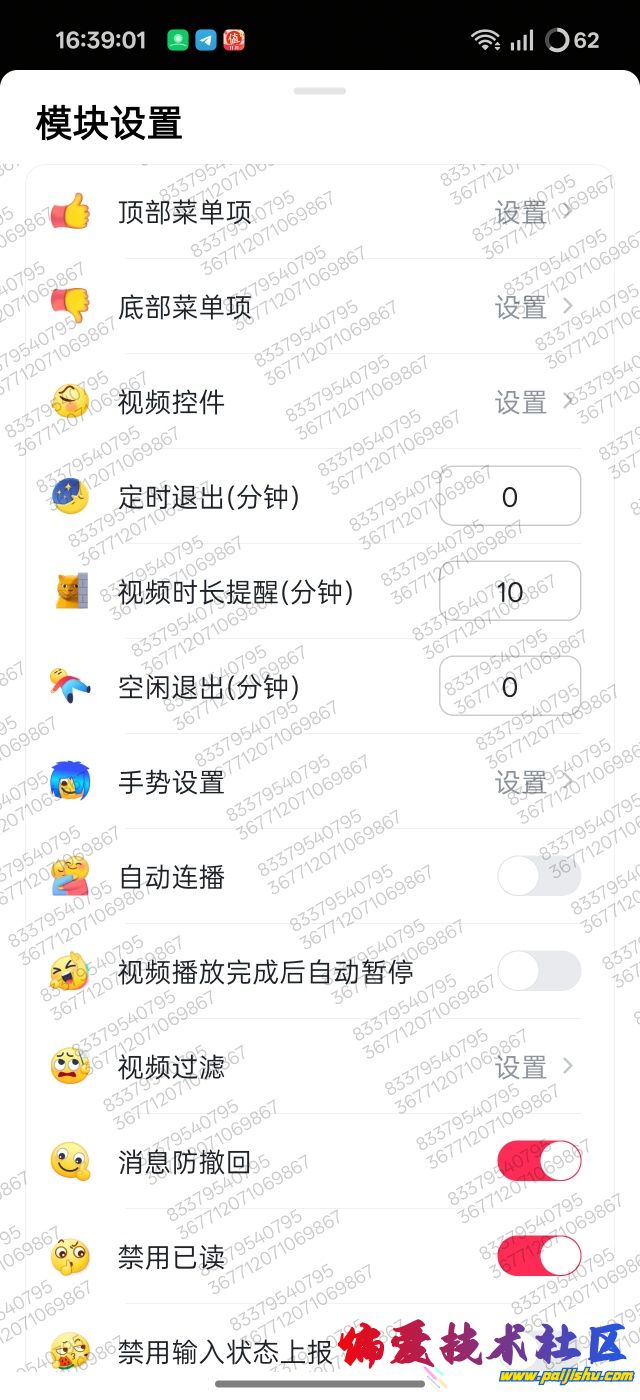Enable the 自动连播 switch
Image resolution: width=640 pixels, height=1400 pixels.
pyautogui.click(x=539, y=876)
